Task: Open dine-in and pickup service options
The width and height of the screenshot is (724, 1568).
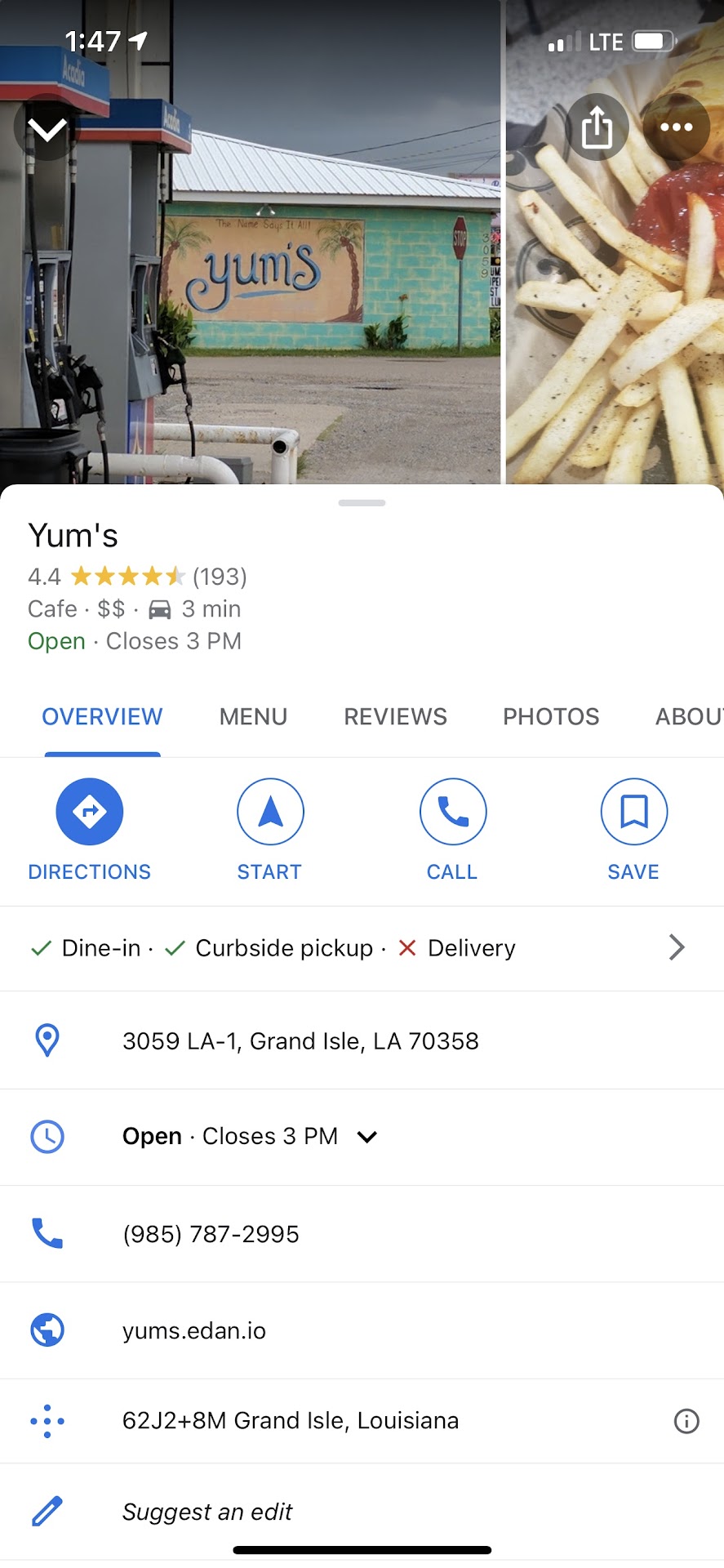Action: coord(359,948)
